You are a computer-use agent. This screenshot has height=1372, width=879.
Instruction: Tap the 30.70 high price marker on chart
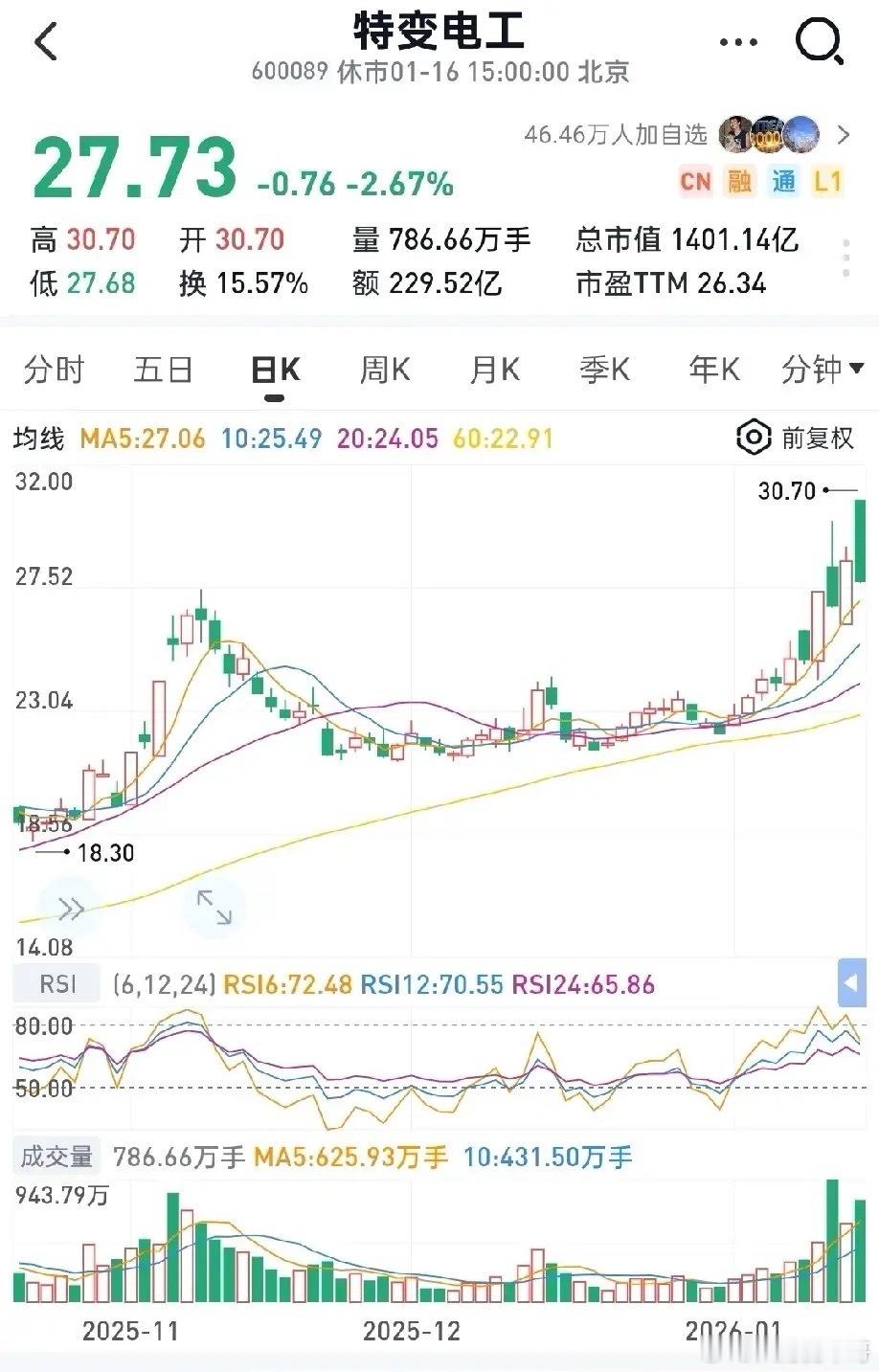tap(787, 490)
